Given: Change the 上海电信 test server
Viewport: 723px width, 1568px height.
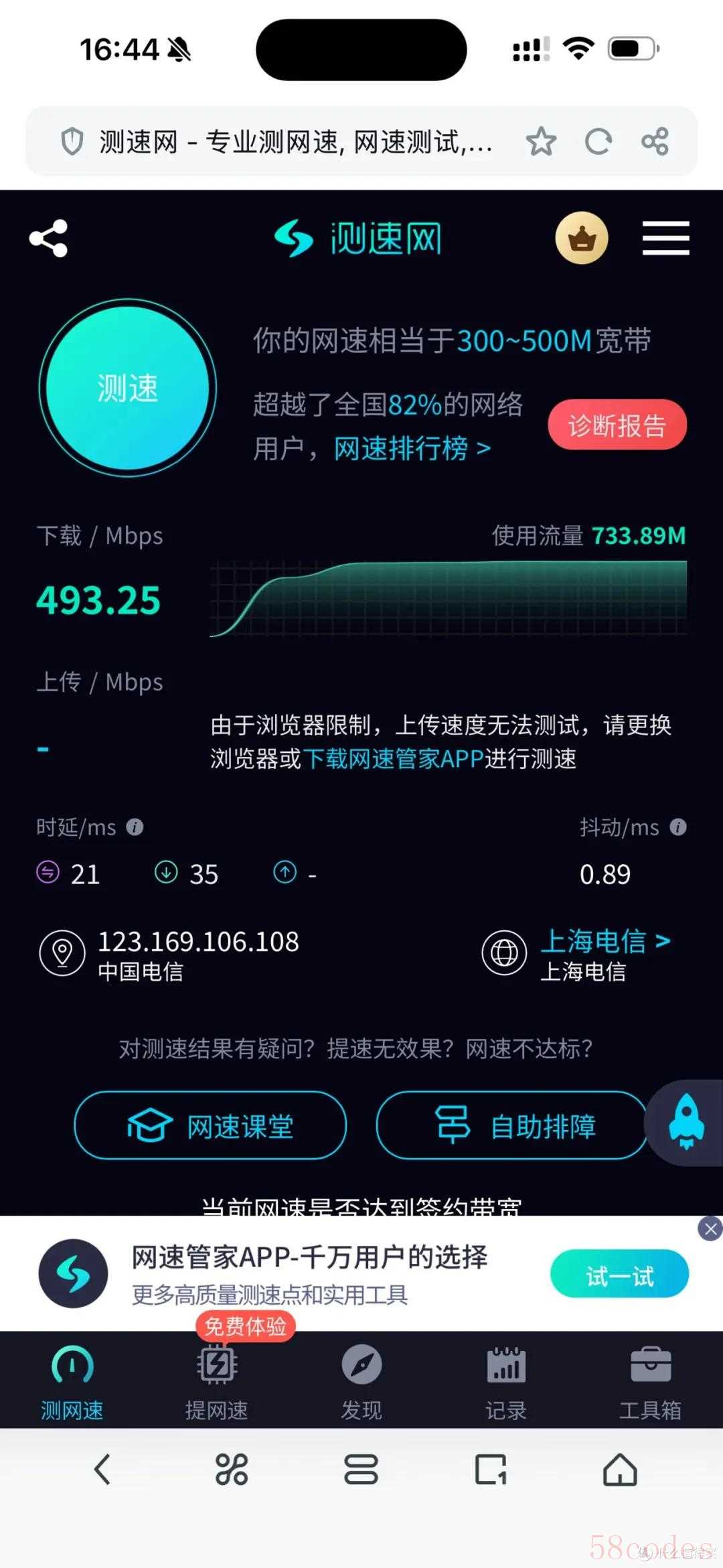Looking at the screenshot, I should click(605, 941).
